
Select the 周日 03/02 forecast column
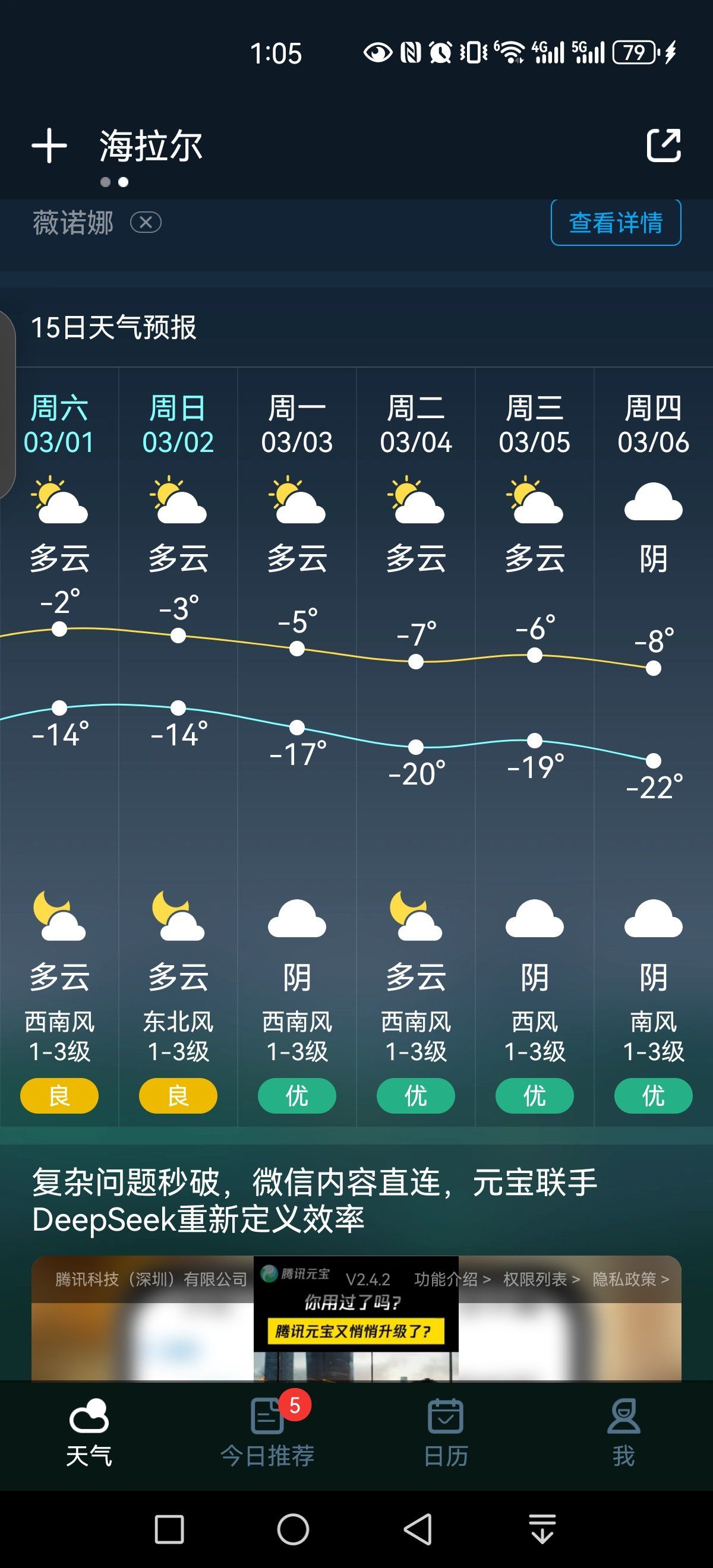pyautogui.click(x=178, y=426)
